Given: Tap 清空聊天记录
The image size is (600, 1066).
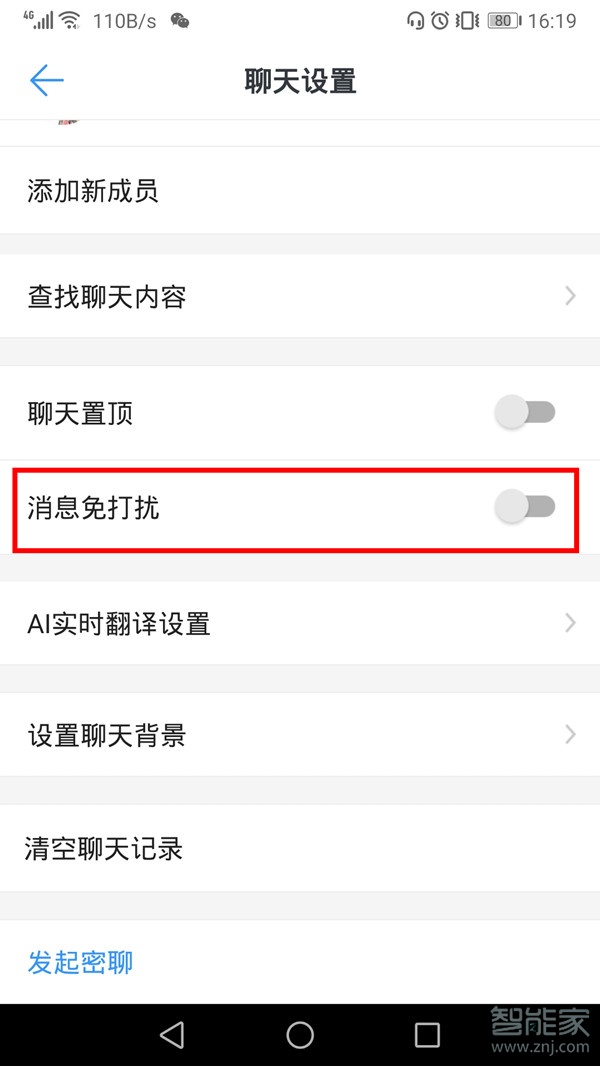Looking at the screenshot, I should pos(300,849).
